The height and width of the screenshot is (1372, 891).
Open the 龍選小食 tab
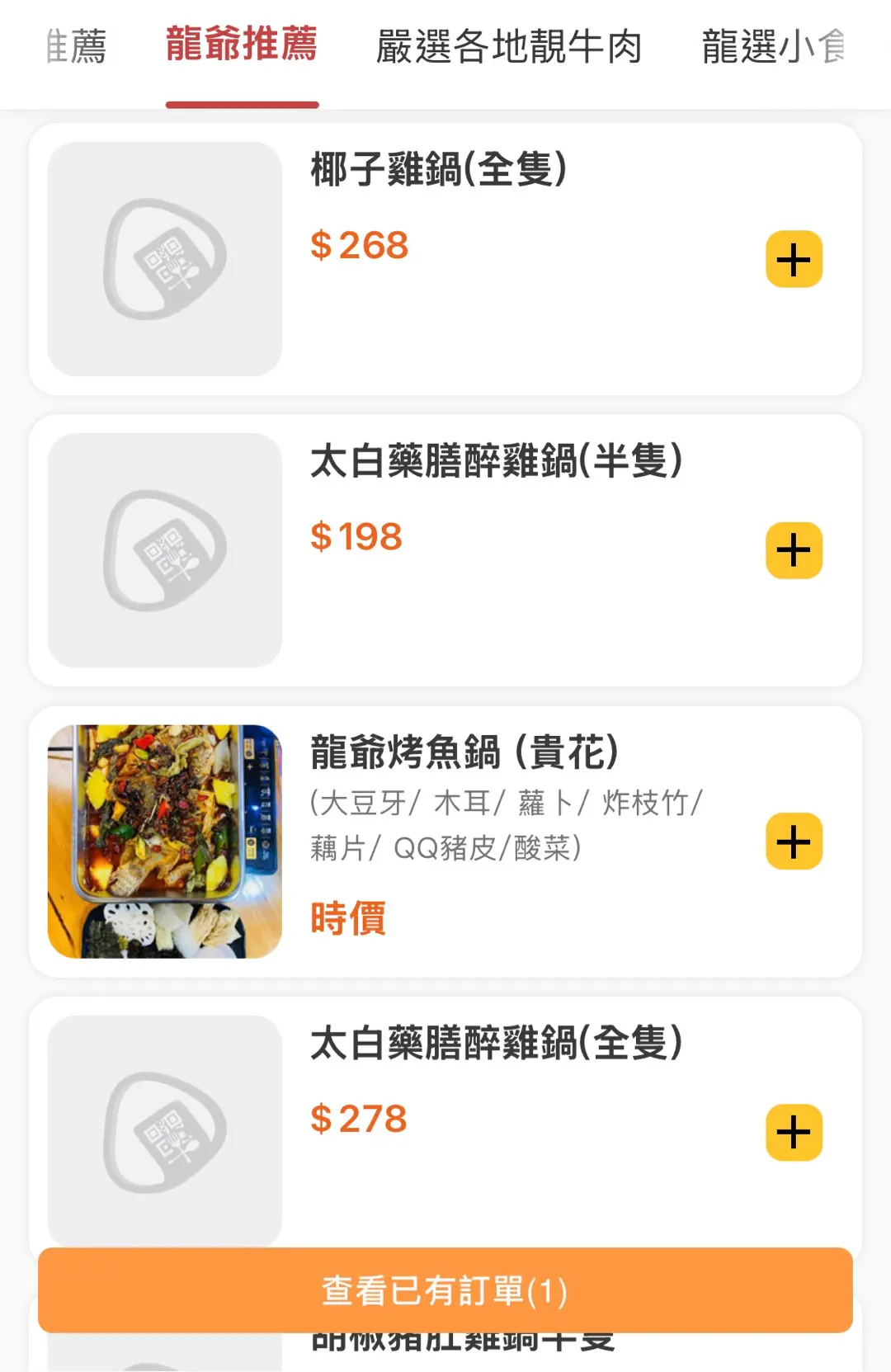click(772, 47)
